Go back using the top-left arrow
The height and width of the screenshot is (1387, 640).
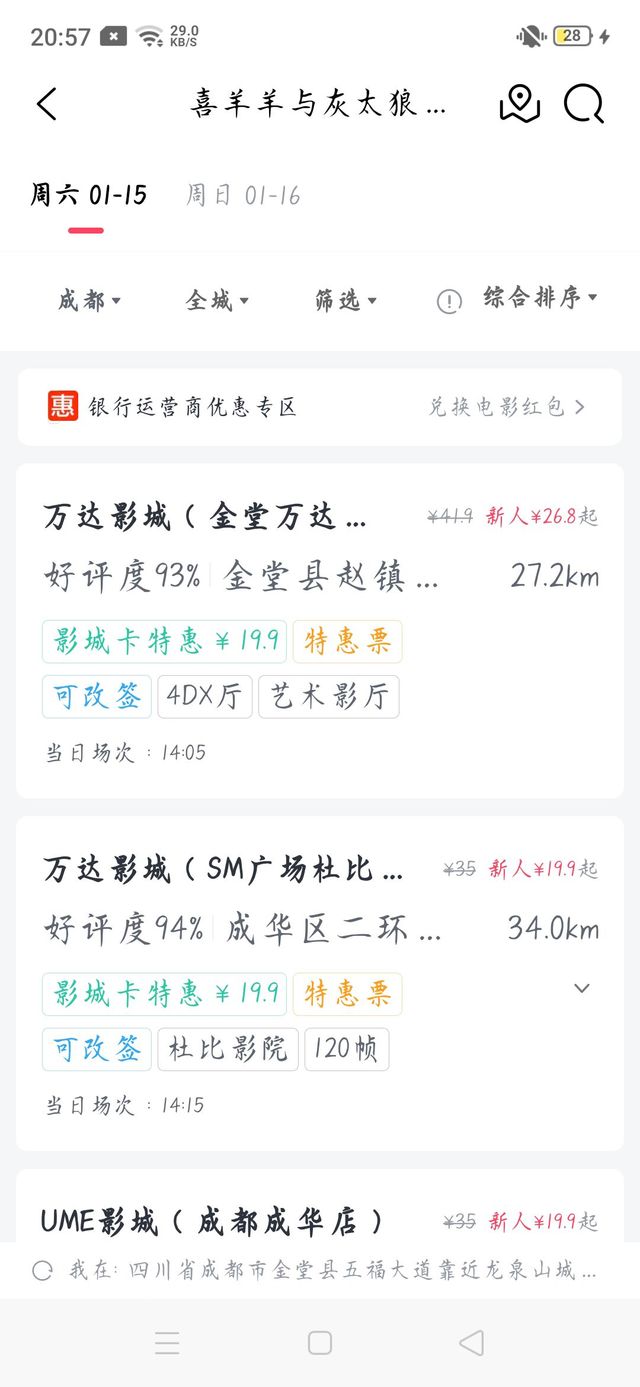tap(47, 103)
